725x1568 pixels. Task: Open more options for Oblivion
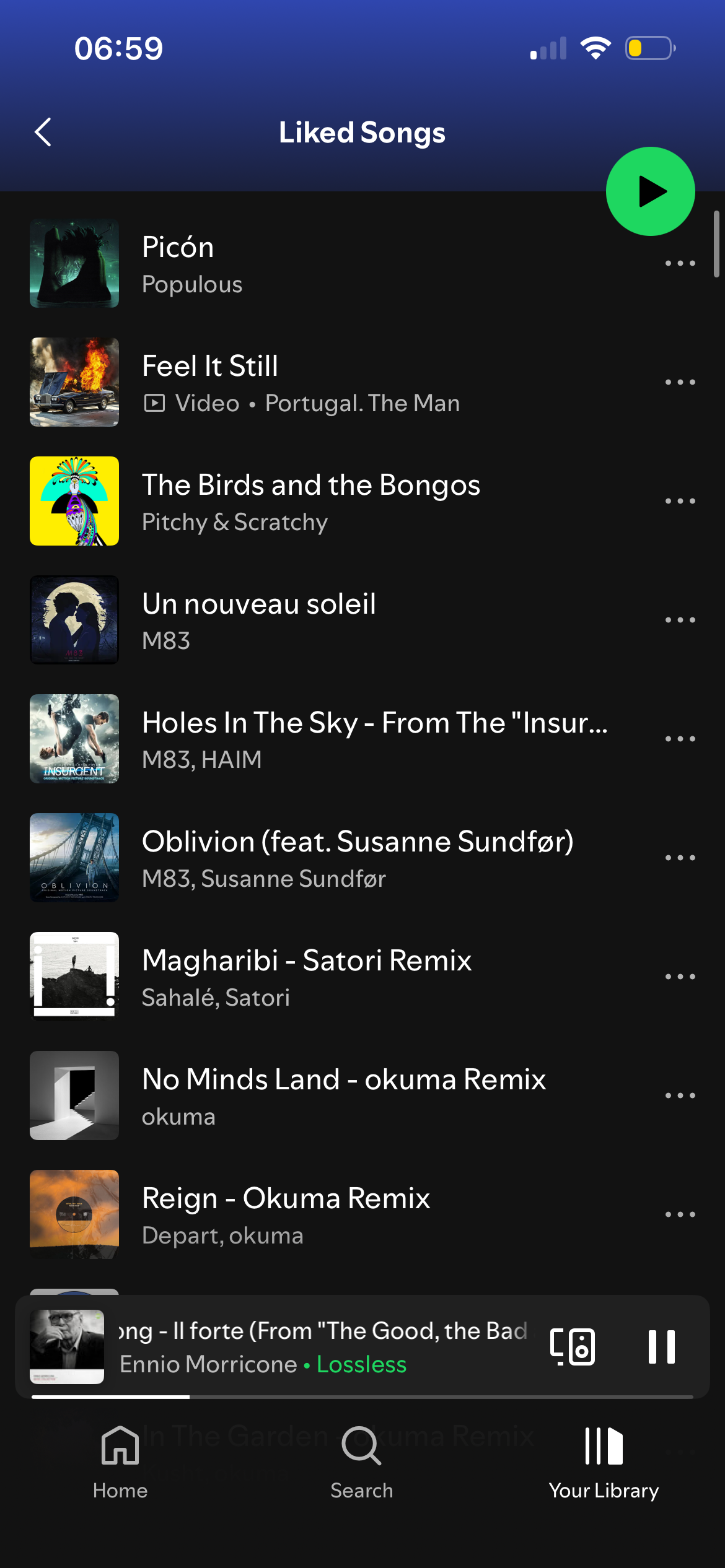680,858
